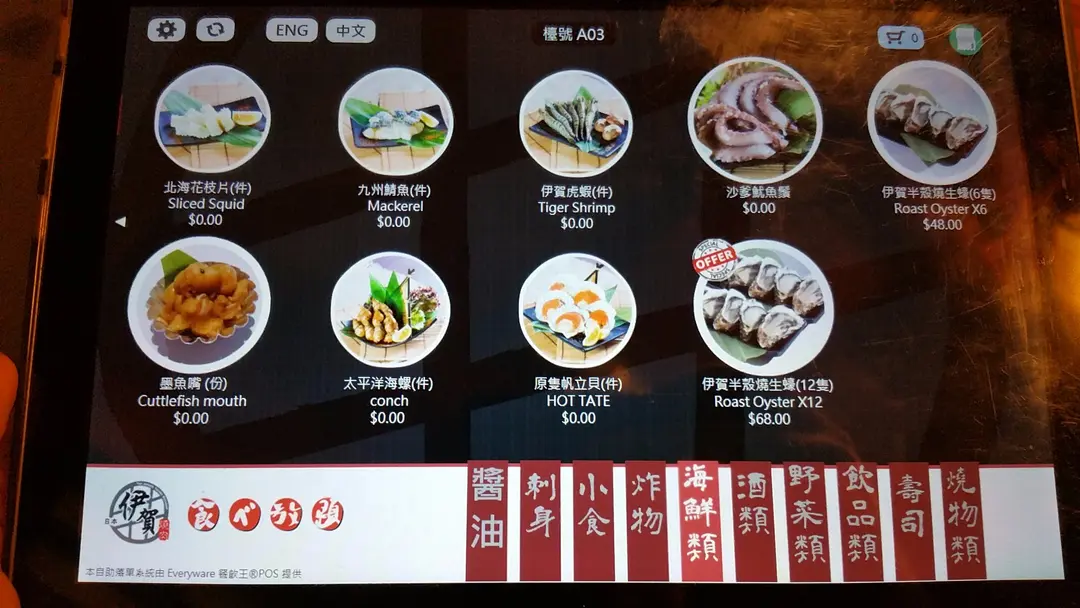Open the settings gear icon

pyautogui.click(x=166, y=30)
